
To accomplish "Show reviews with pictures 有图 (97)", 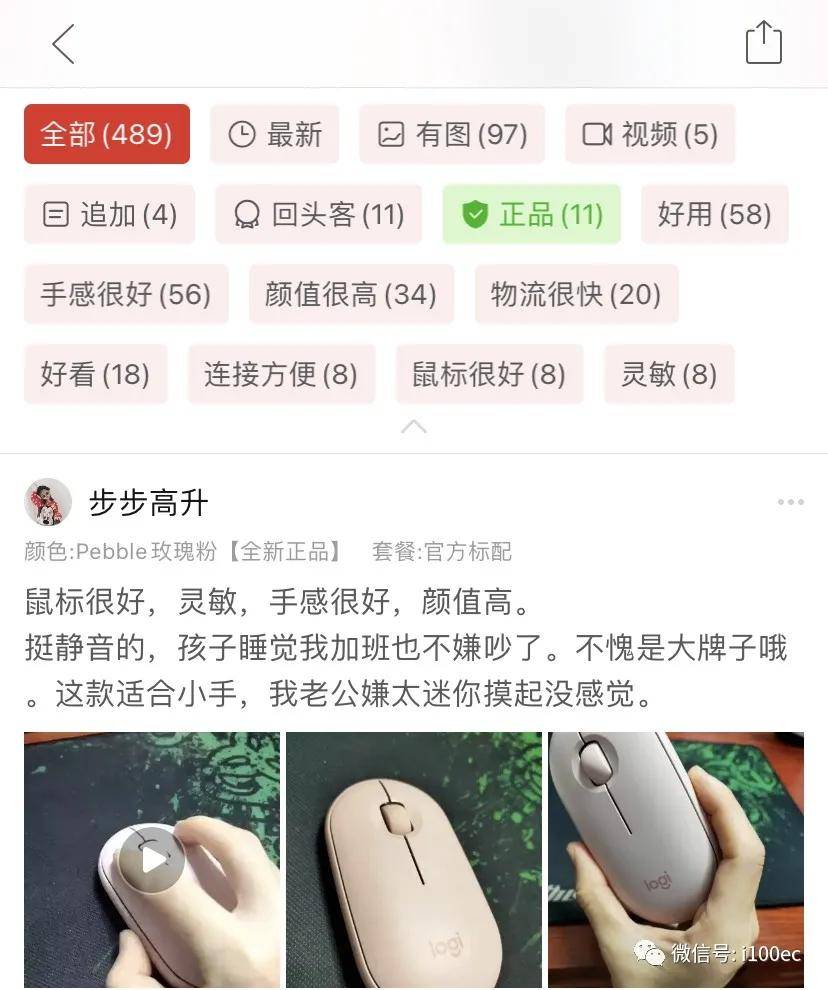I will coord(452,134).
